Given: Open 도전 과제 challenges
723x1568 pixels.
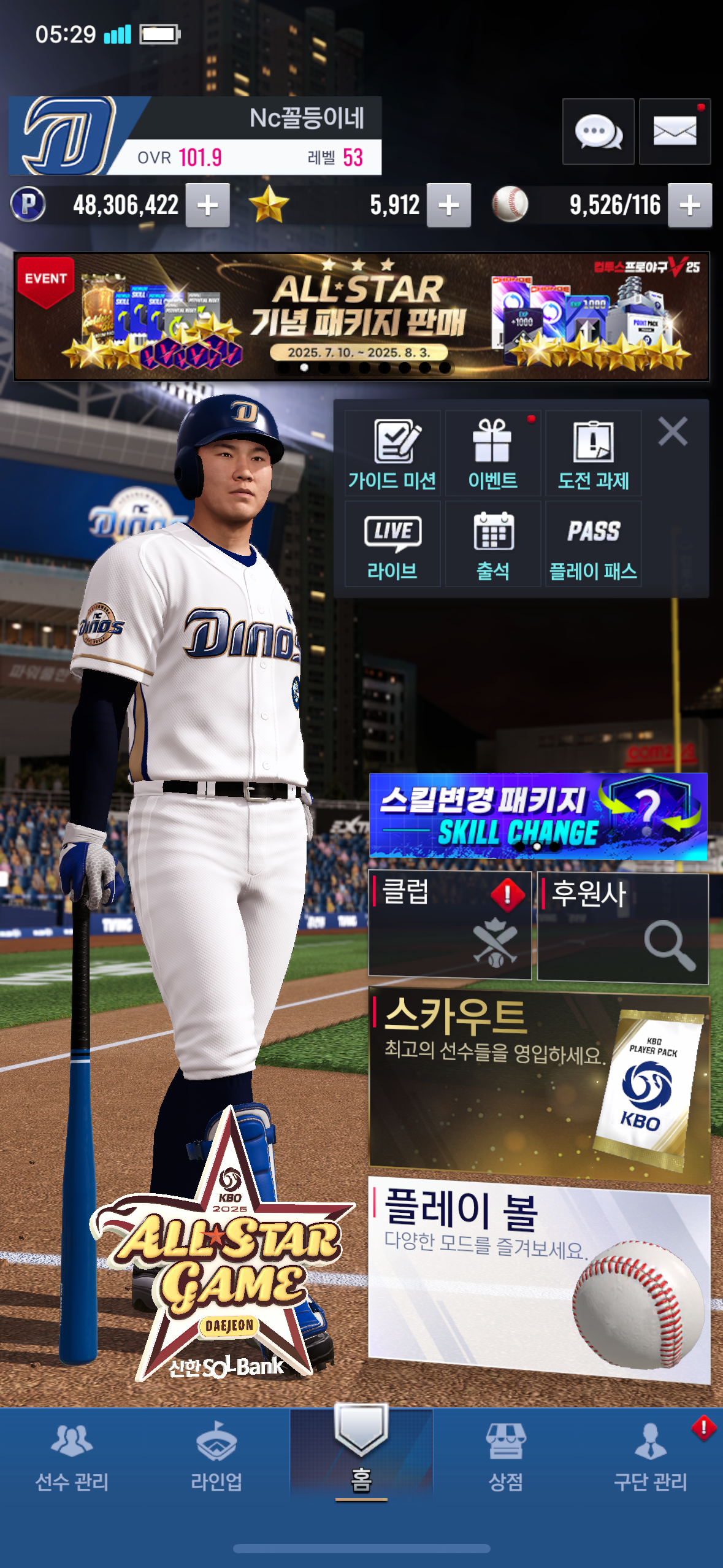Looking at the screenshot, I should tap(593, 453).
